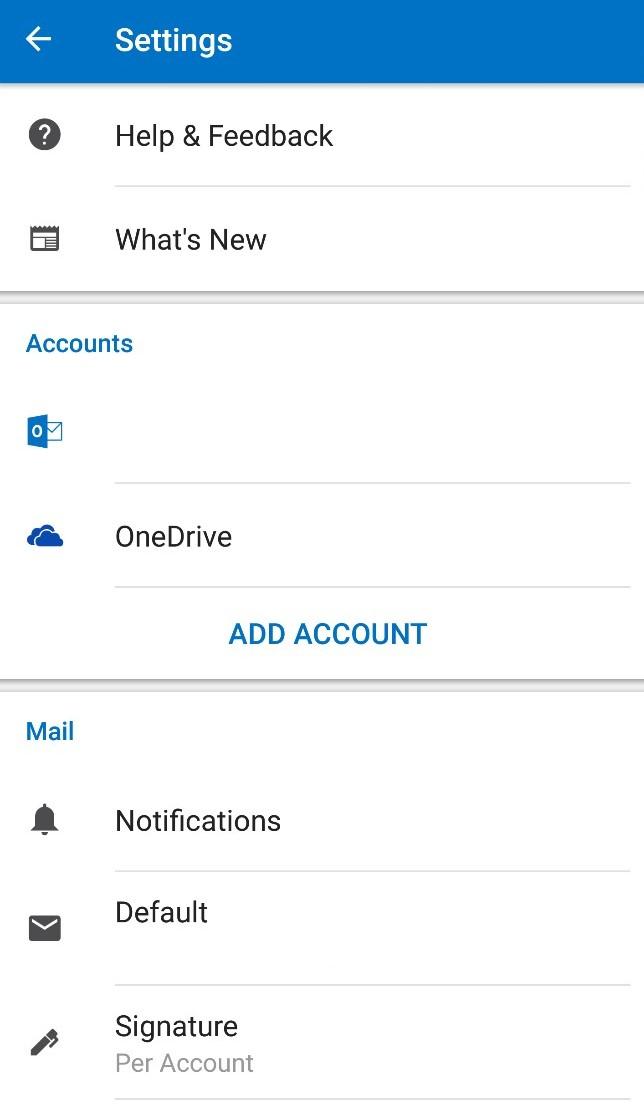Go back from Settings
Viewport: 644px width, 1120px height.
point(39,39)
